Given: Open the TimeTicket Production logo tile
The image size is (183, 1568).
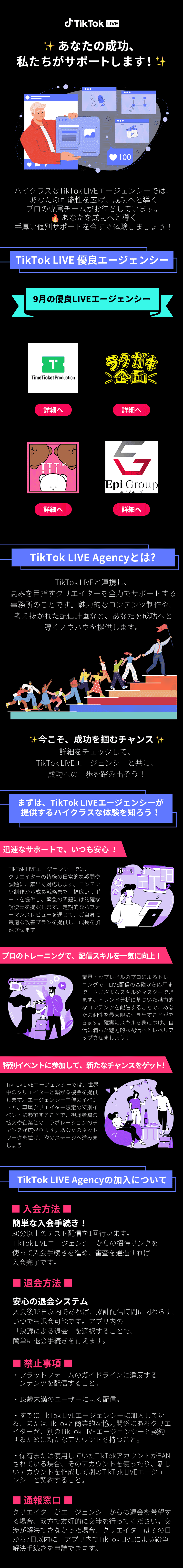Looking at the screenshot, I should [53, 368].
